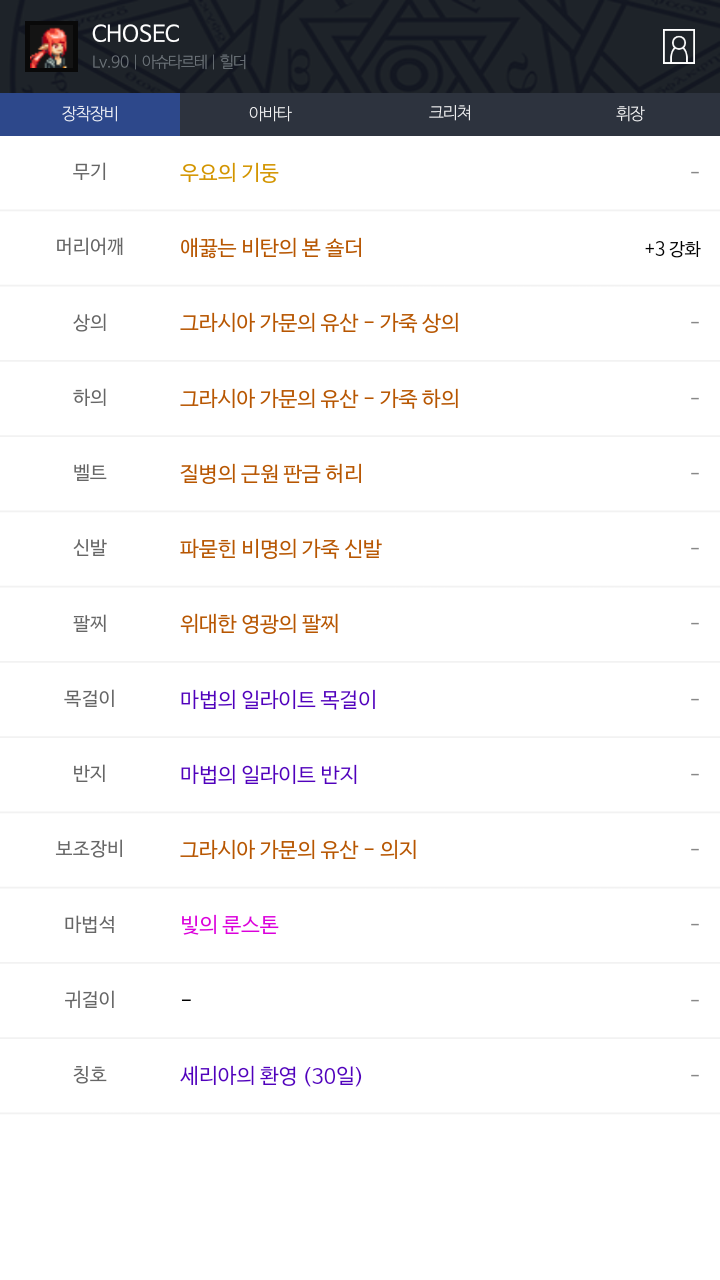Switch to the 크리쳐 tab
Image resolution: width=720 pixels, height=1280 pixels.
click(x=450, y=114)
